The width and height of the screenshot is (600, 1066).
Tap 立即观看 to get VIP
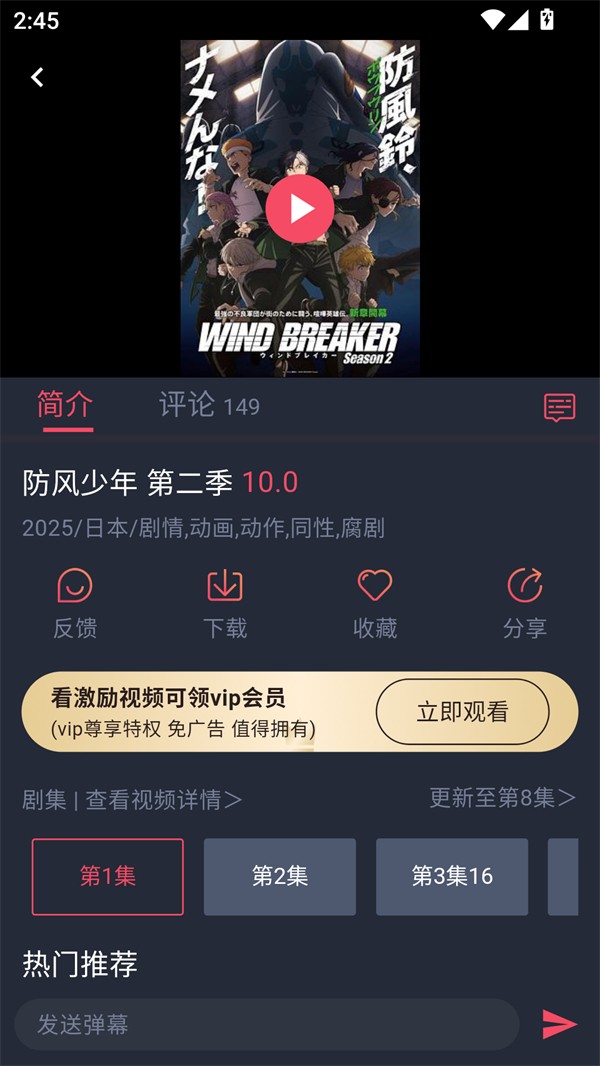462,712
